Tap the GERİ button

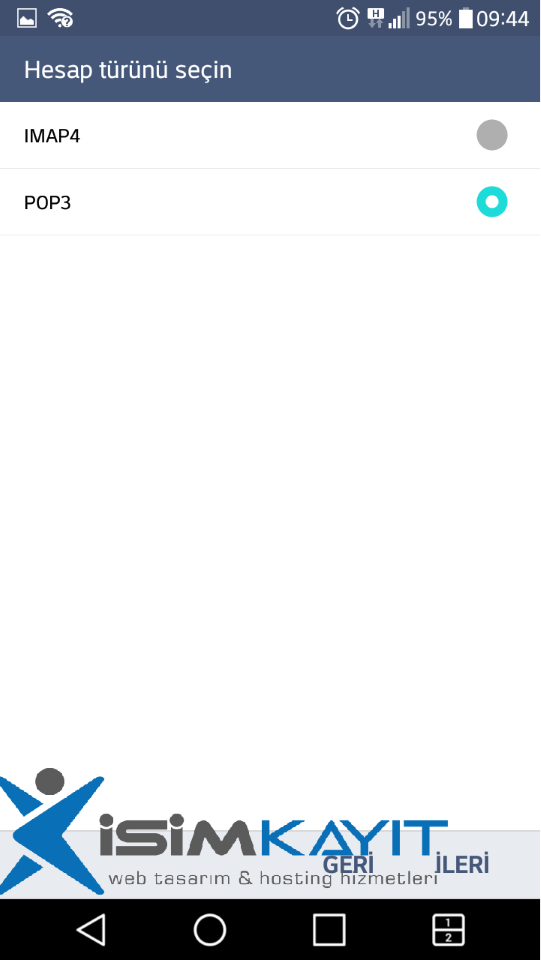pyautogui.click(x=348, y=865)
